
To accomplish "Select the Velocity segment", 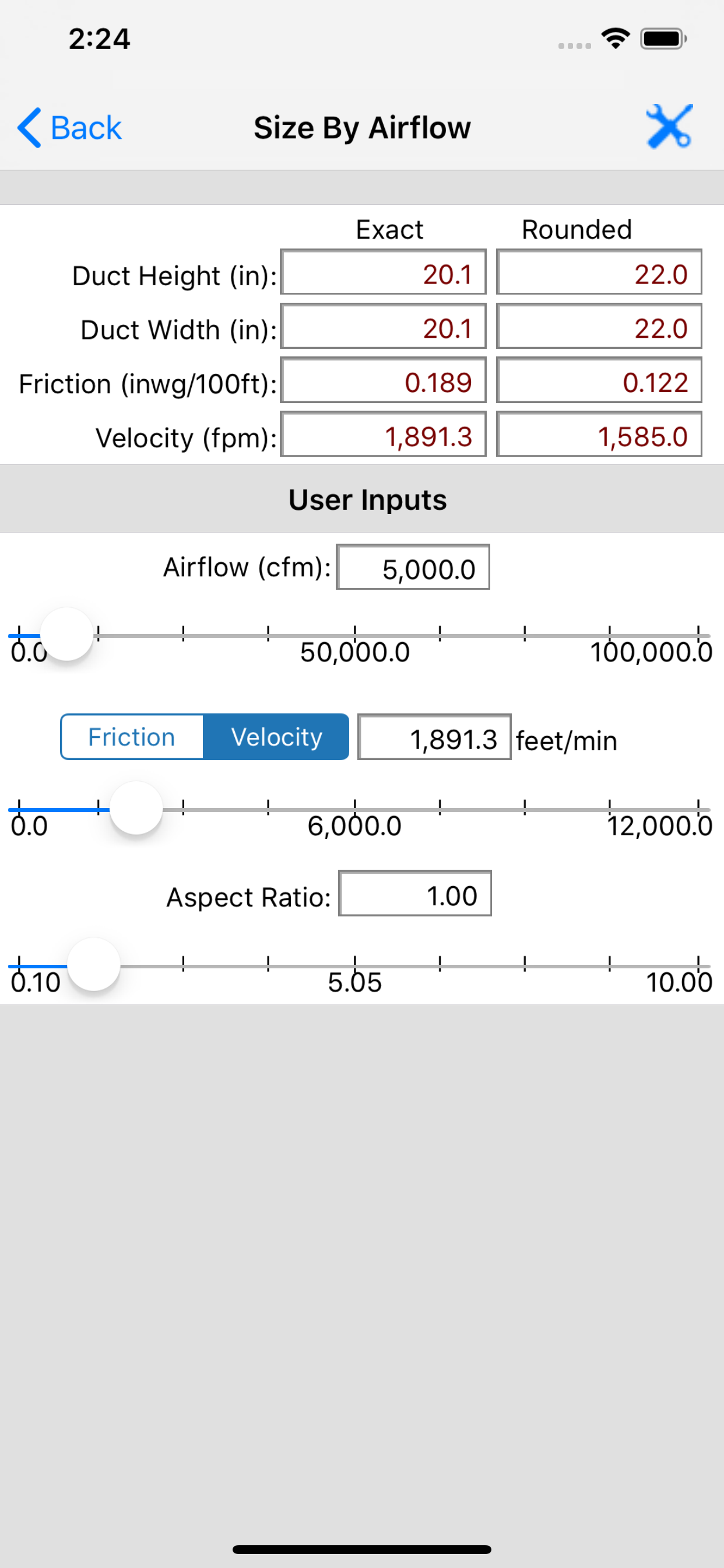I will (276, 737).
